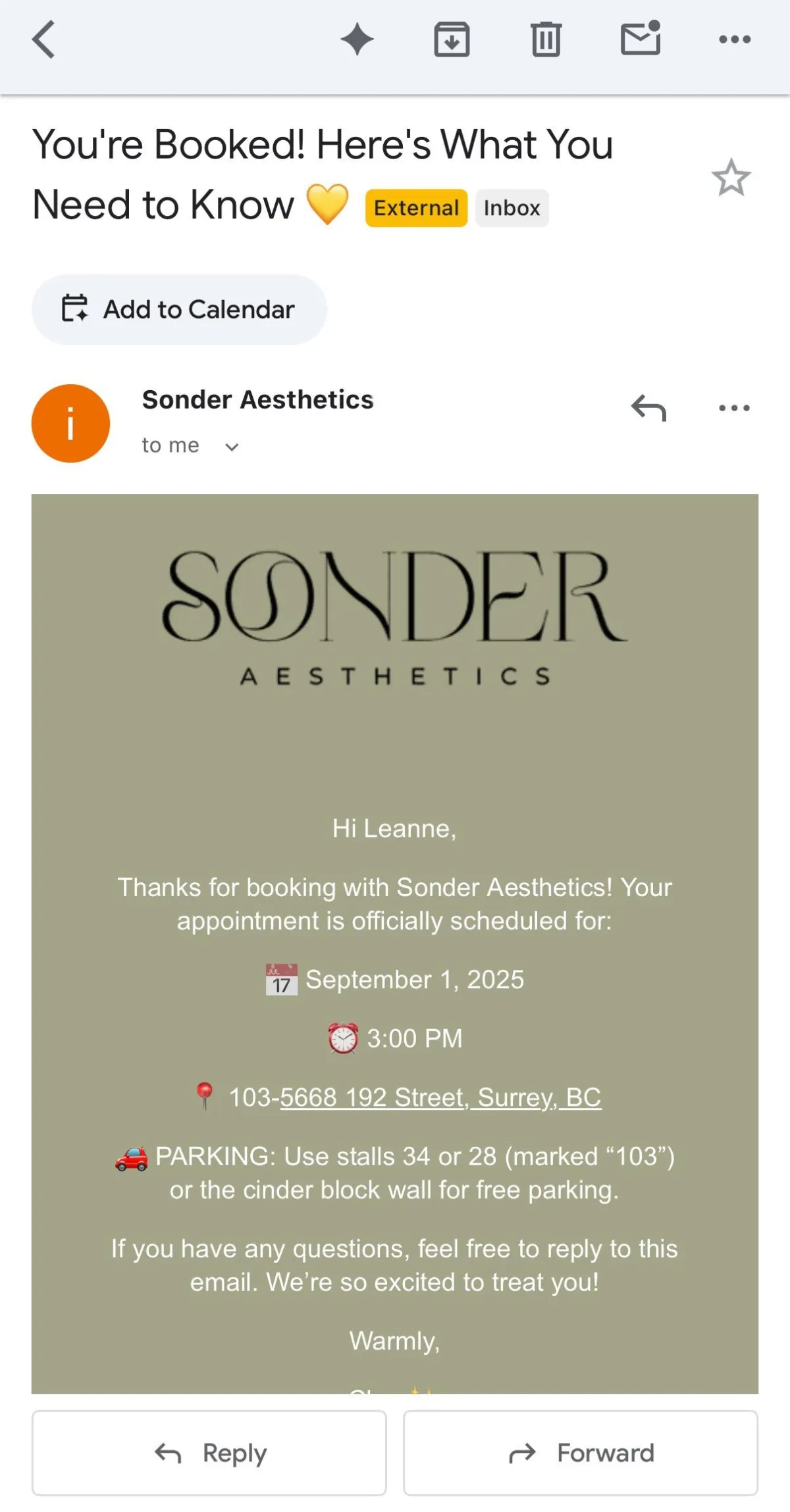Tap the Inbox label chip
This screenshot has width=790, height=1512.
[x=512, y=208]
